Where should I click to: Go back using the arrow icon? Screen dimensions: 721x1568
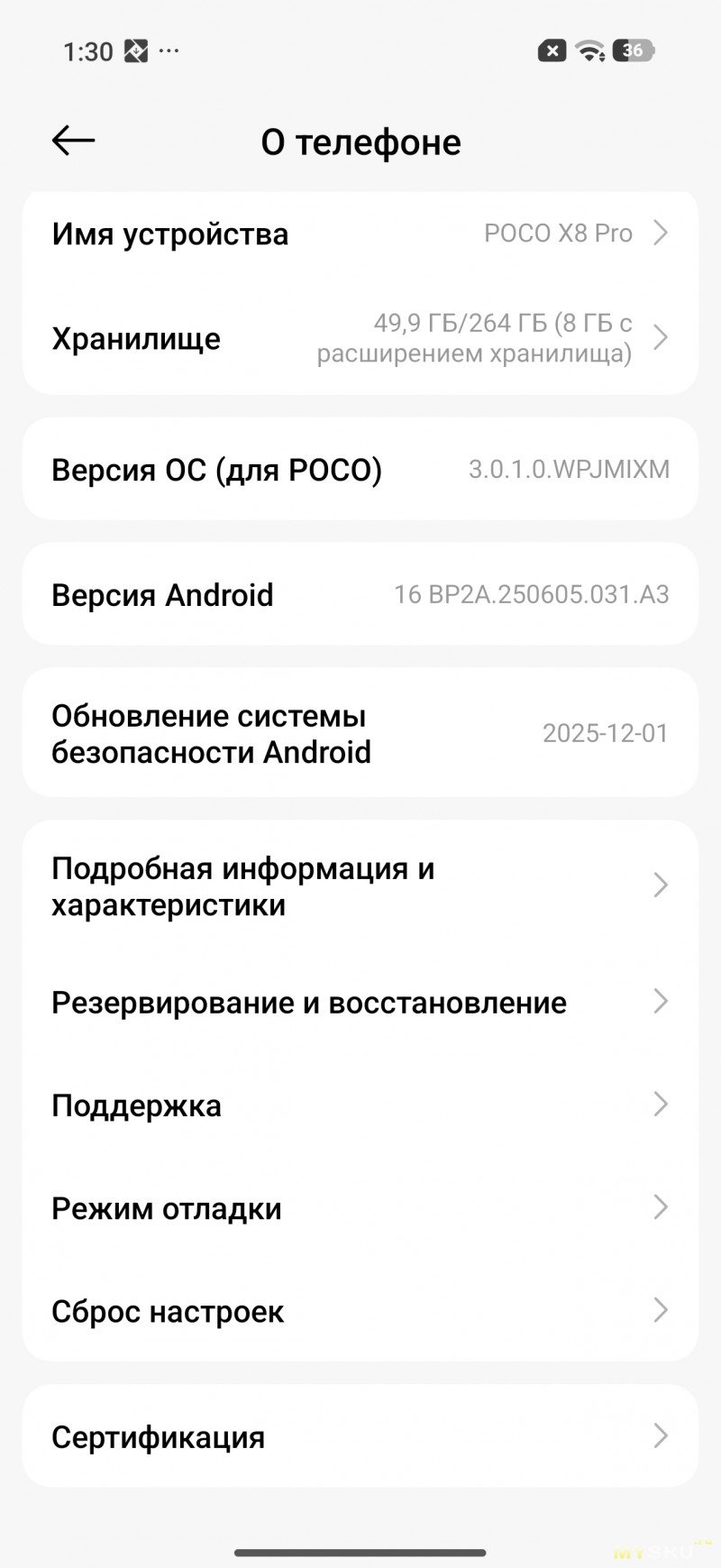pyautogui.click(x=73, y=141)
